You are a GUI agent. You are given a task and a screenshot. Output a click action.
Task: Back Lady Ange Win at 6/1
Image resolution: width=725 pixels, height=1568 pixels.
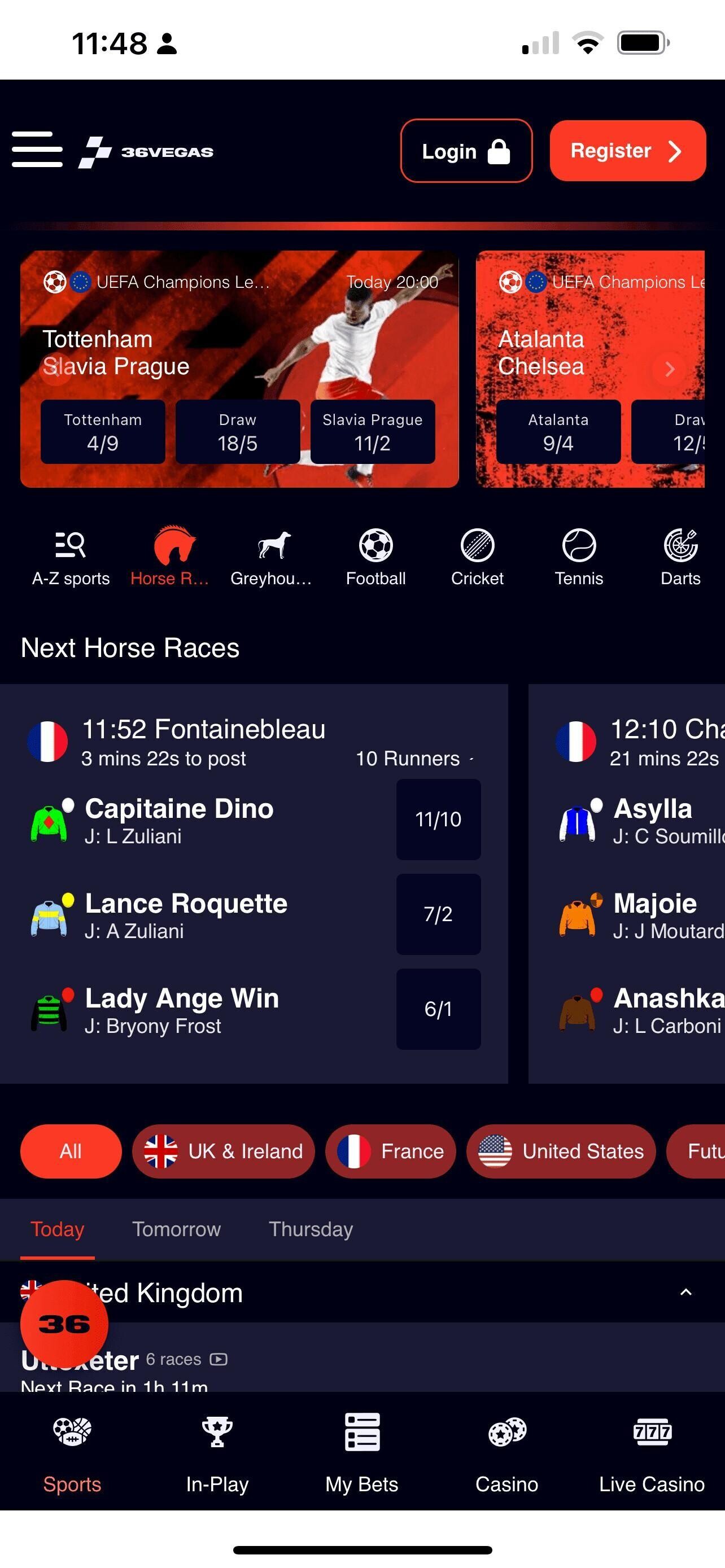438,1009
